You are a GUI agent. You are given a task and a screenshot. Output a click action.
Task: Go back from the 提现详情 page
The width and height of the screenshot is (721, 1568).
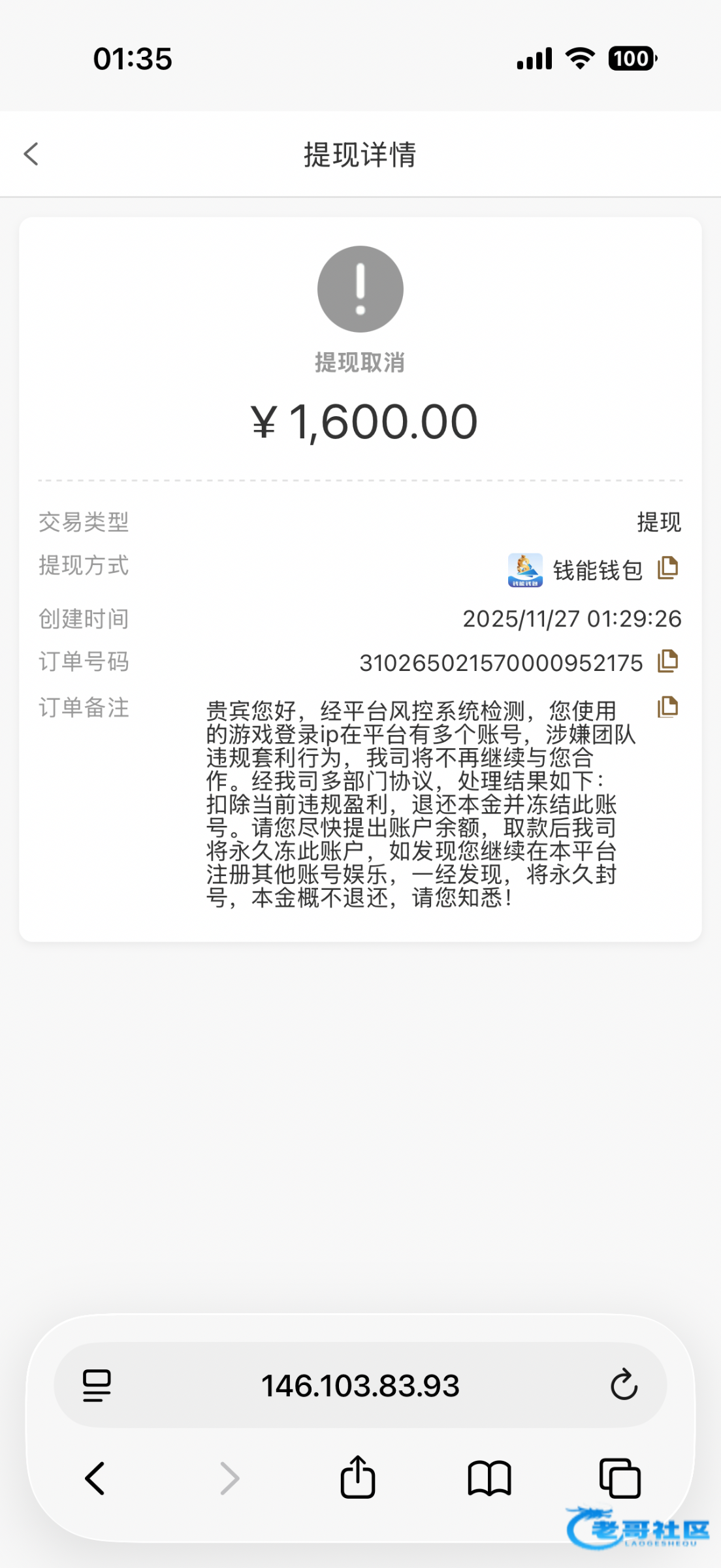coord(31,155)
